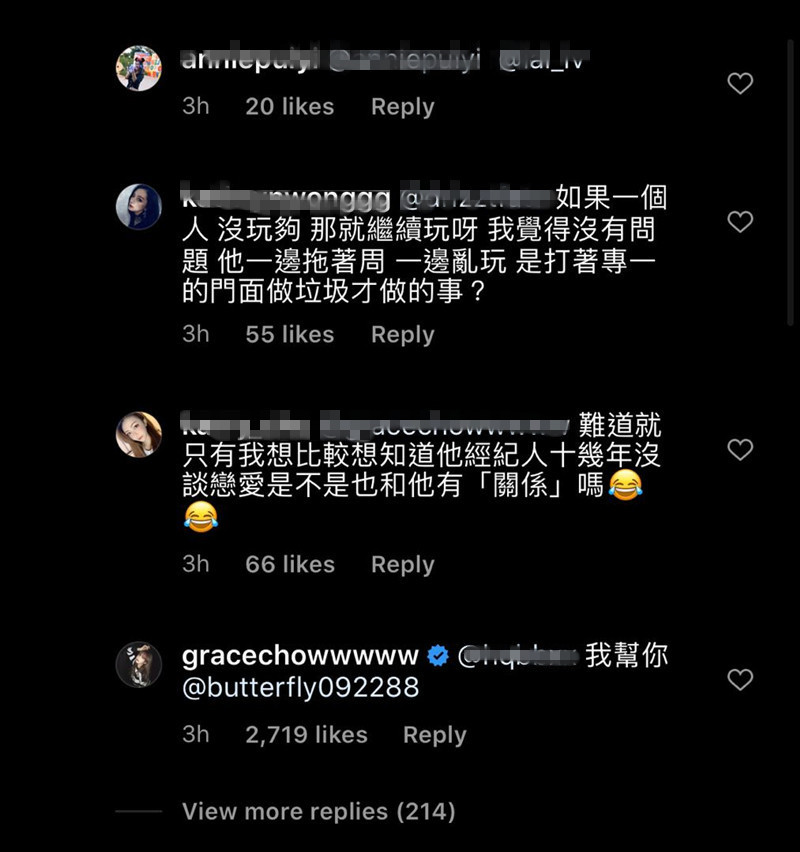Like the comment with 55 likes

740,222
